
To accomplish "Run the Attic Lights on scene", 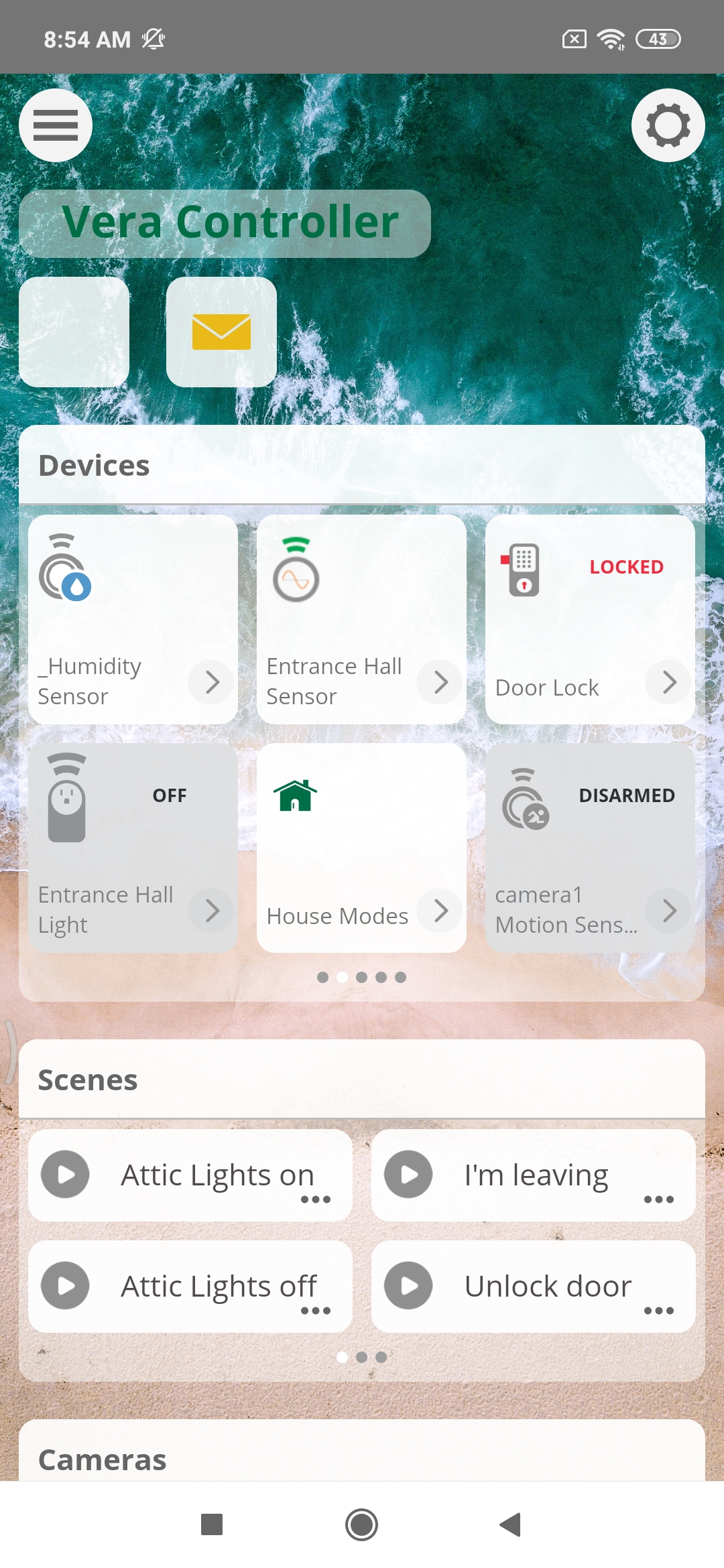I will [65, 1175].
